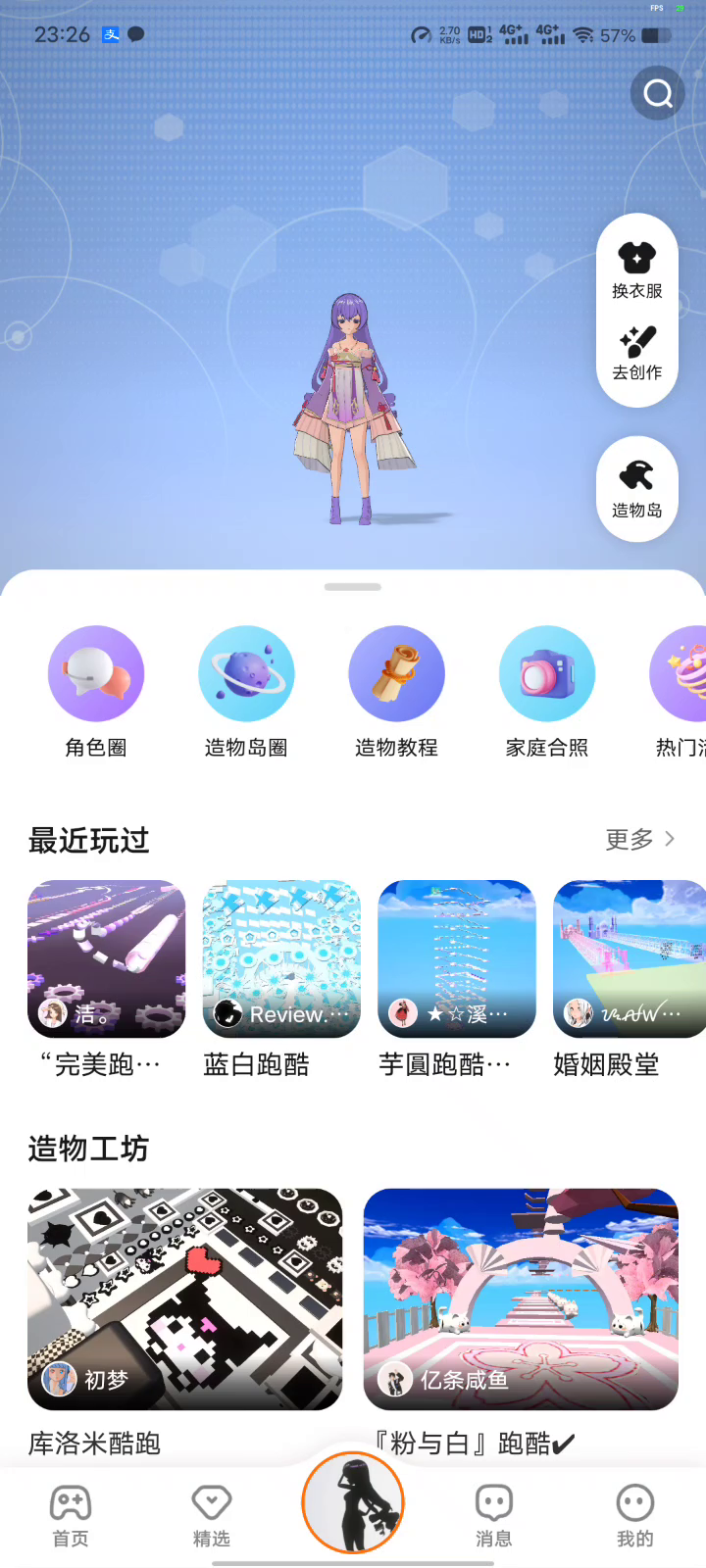Tap the center avatar button in bottom bar
This screenshot has width=706, height=1568.
(x=353, y=1503)
